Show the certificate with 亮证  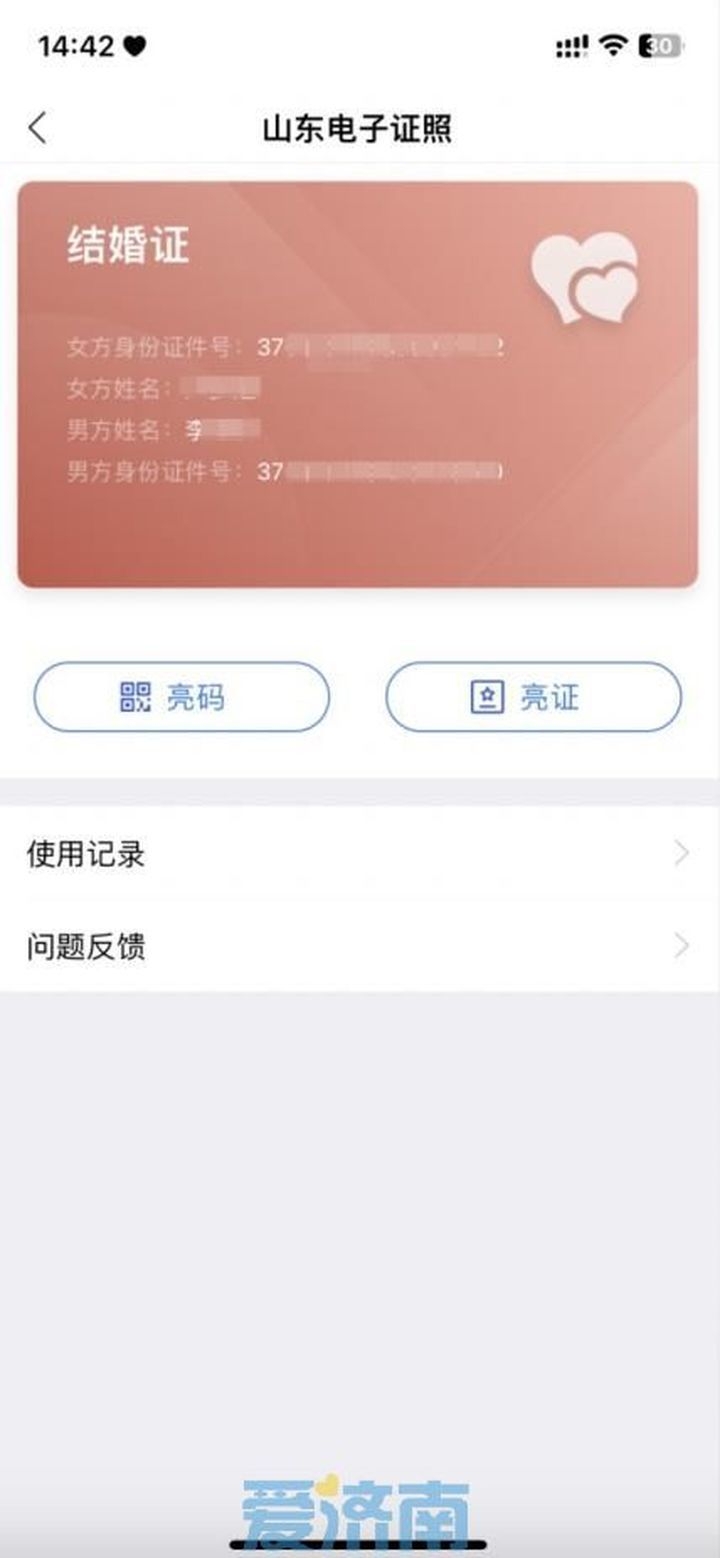click(x=534, y=697)
